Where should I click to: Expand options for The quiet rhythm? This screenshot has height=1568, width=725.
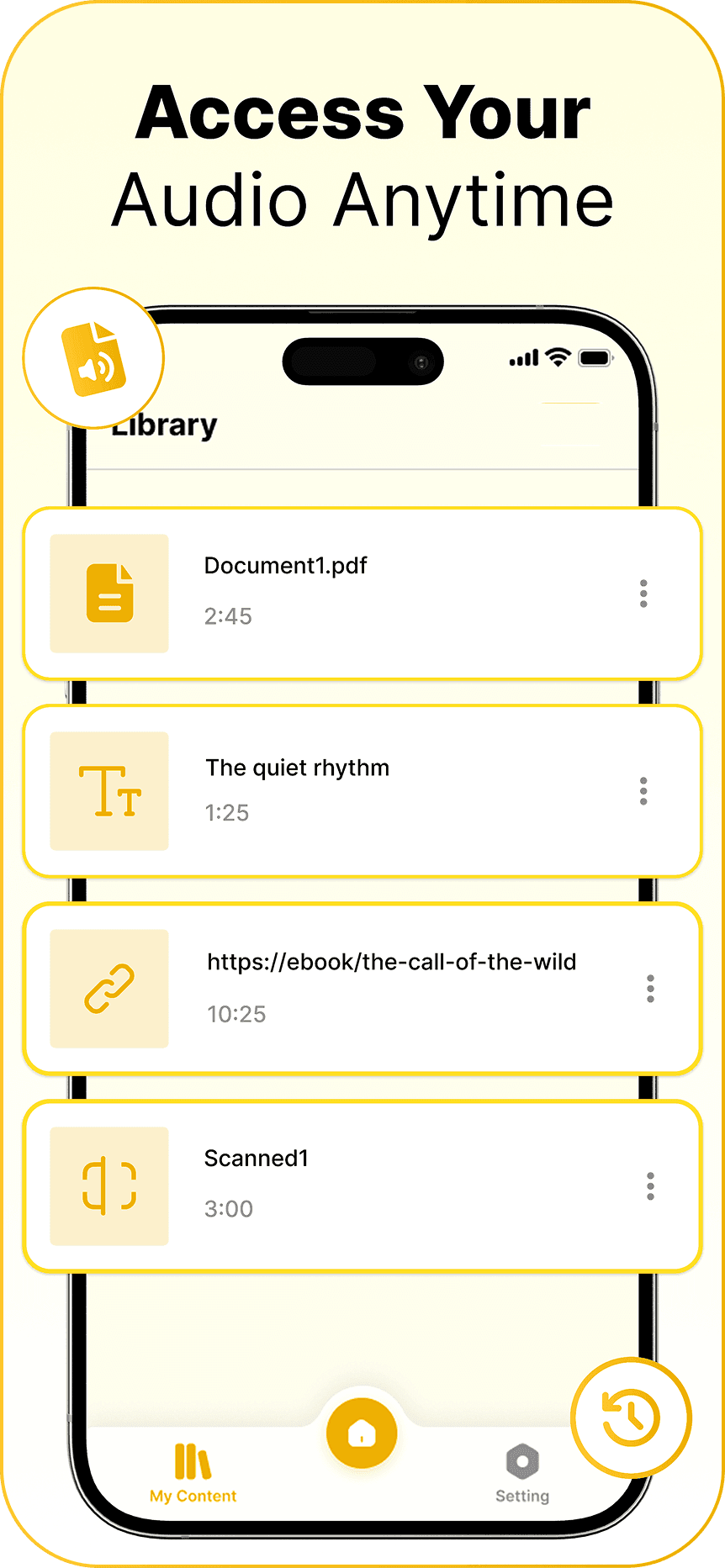point(643,790)
